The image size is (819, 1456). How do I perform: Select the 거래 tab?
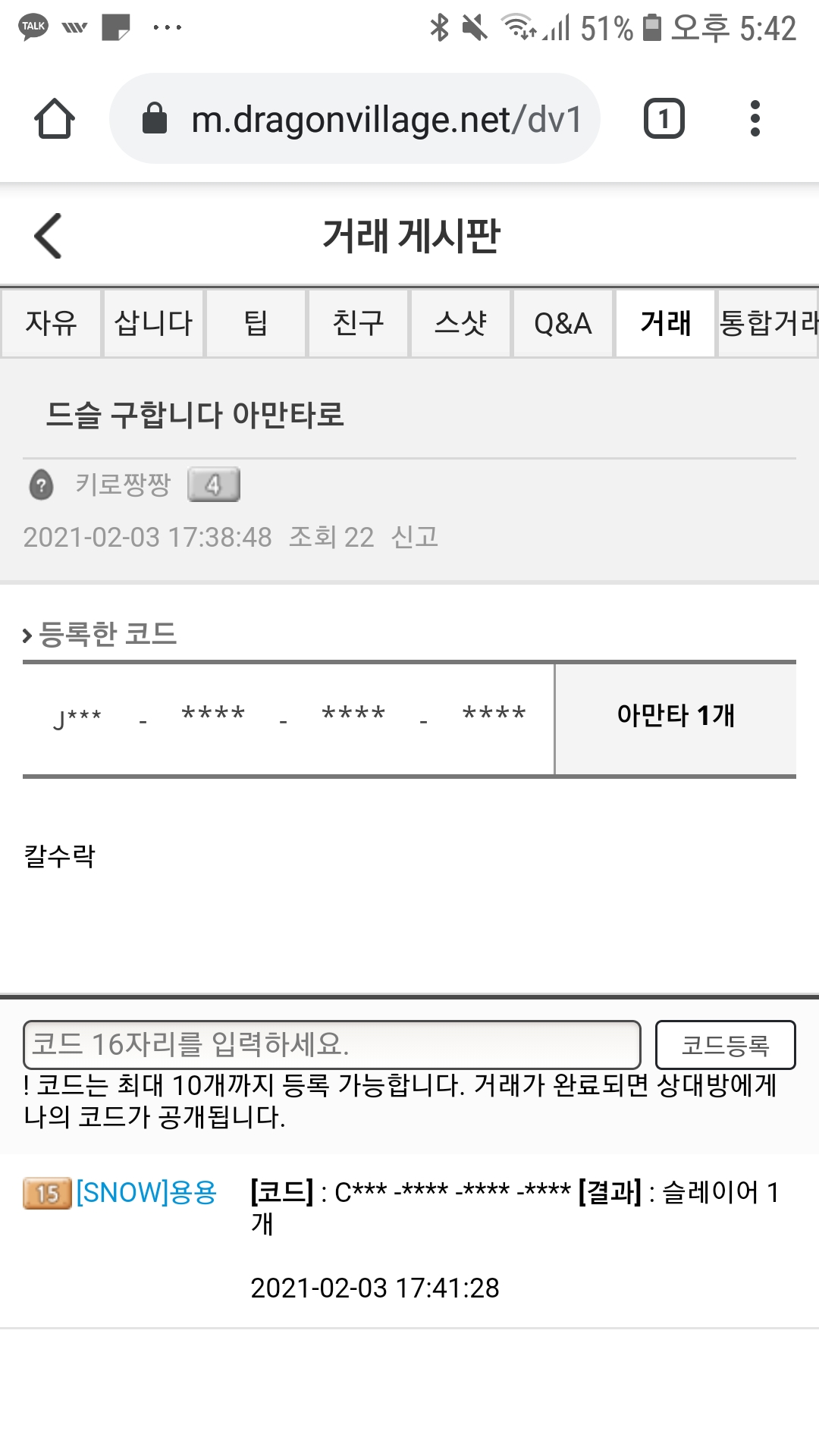coord(665,324)
